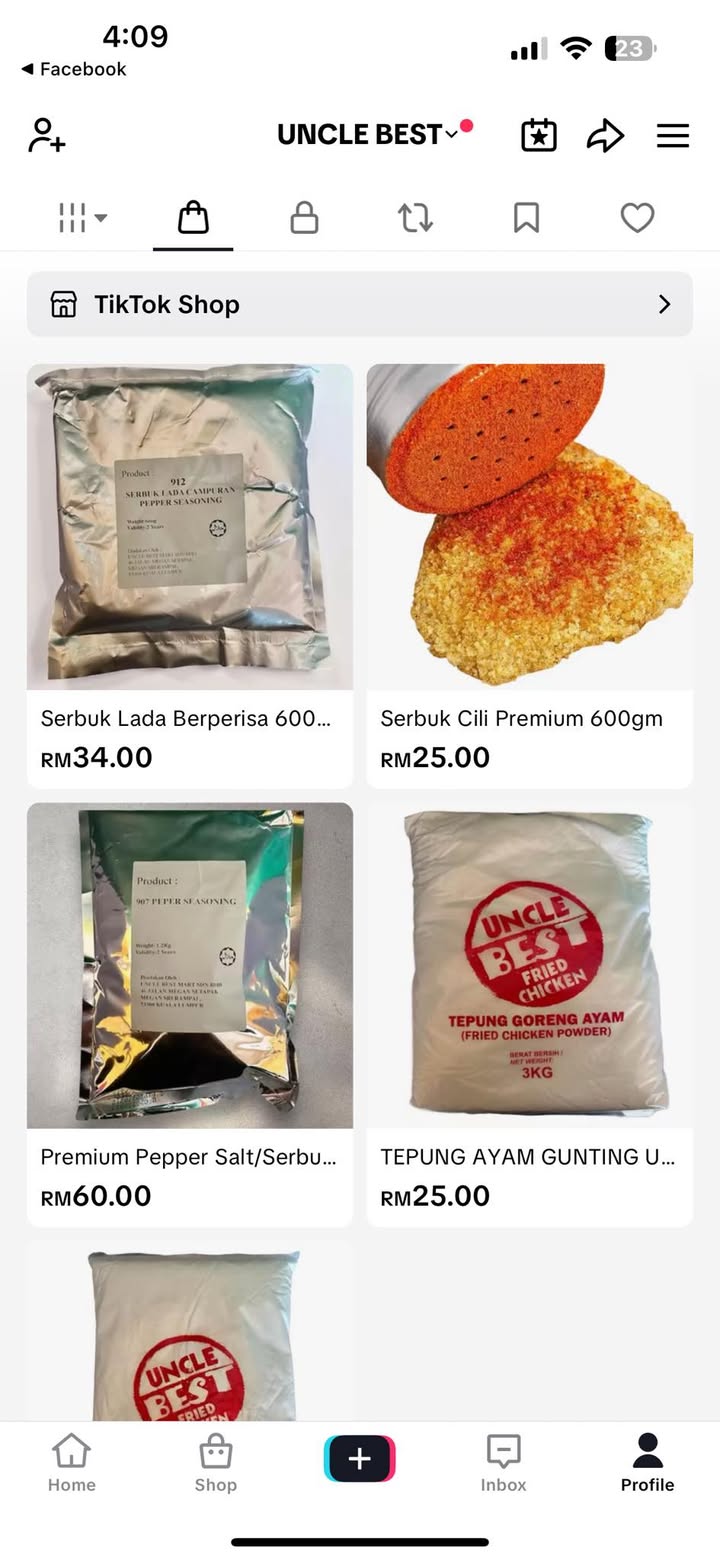
Task: Open TEPUNG AYAM GUNTING product card
Action: (x=529, y=1013)
